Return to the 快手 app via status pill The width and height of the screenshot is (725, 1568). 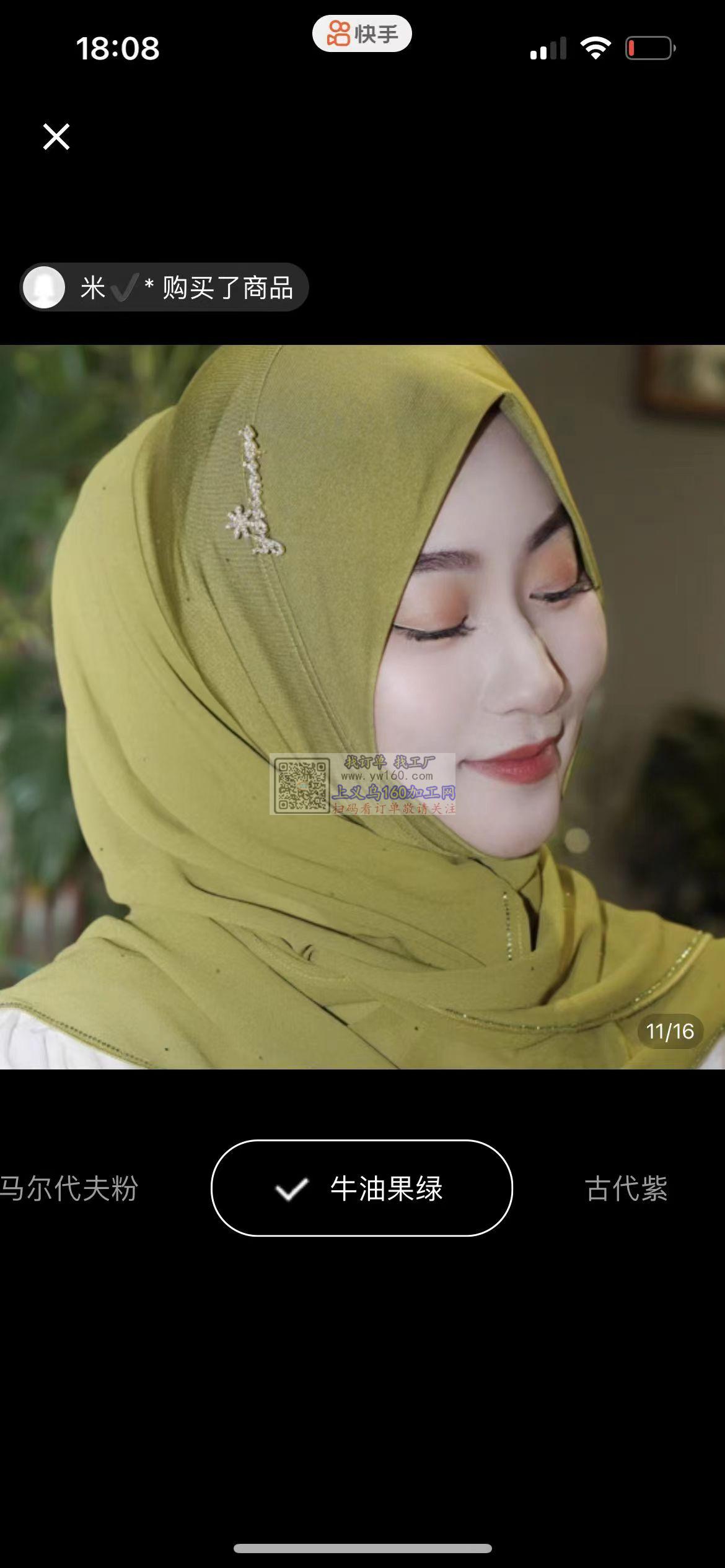pos(362,34)
